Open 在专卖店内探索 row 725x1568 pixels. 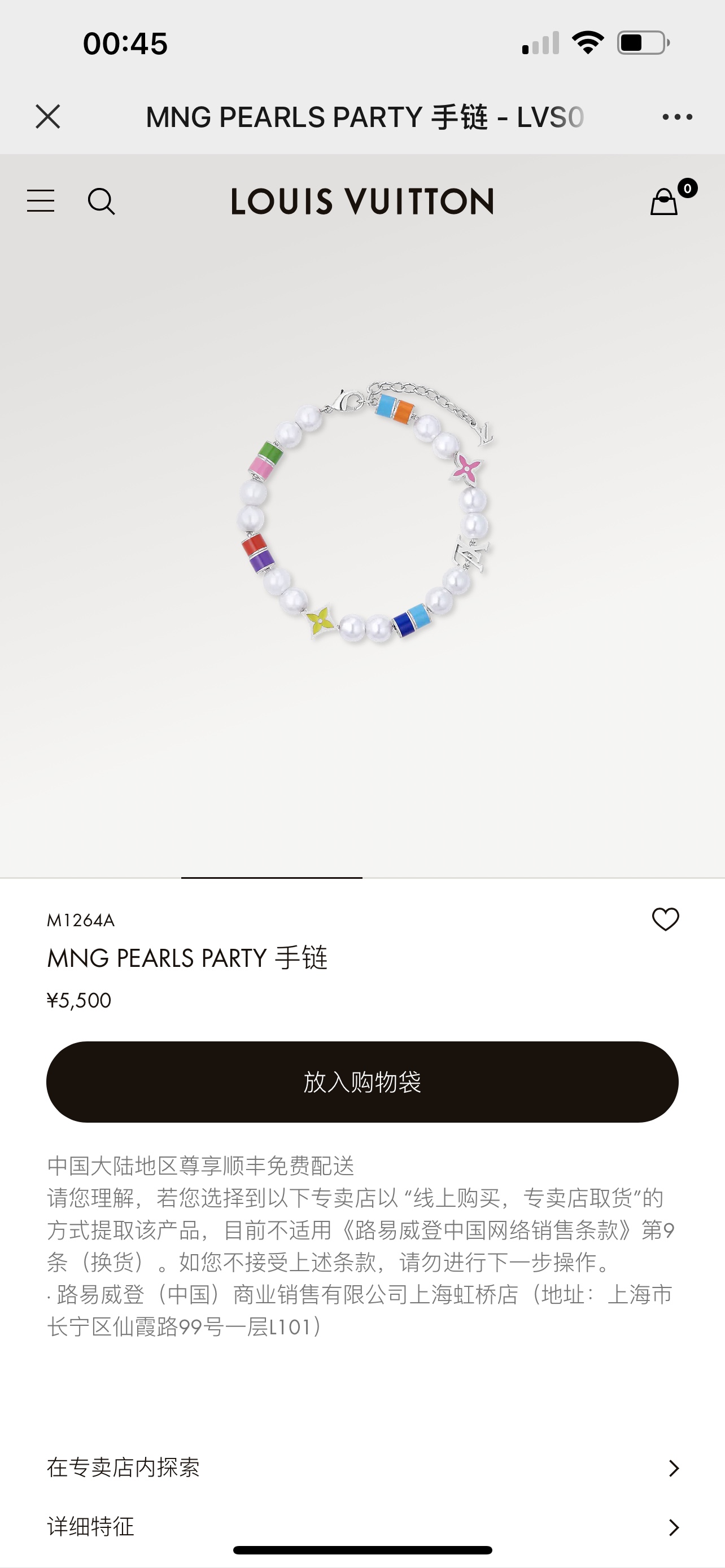click(x=362, y=1468)
